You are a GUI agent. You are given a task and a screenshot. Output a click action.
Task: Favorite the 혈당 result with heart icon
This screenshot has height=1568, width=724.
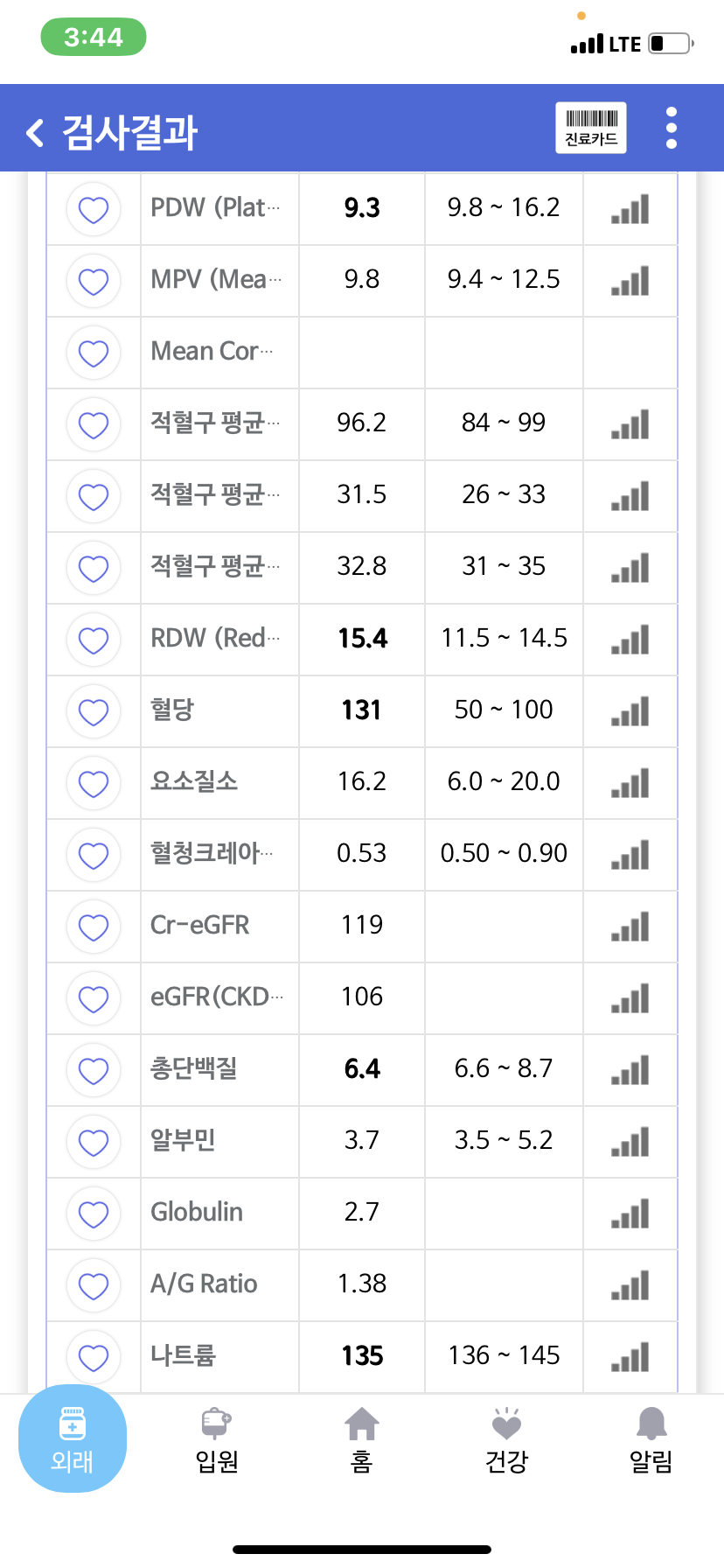pos(94,711)
